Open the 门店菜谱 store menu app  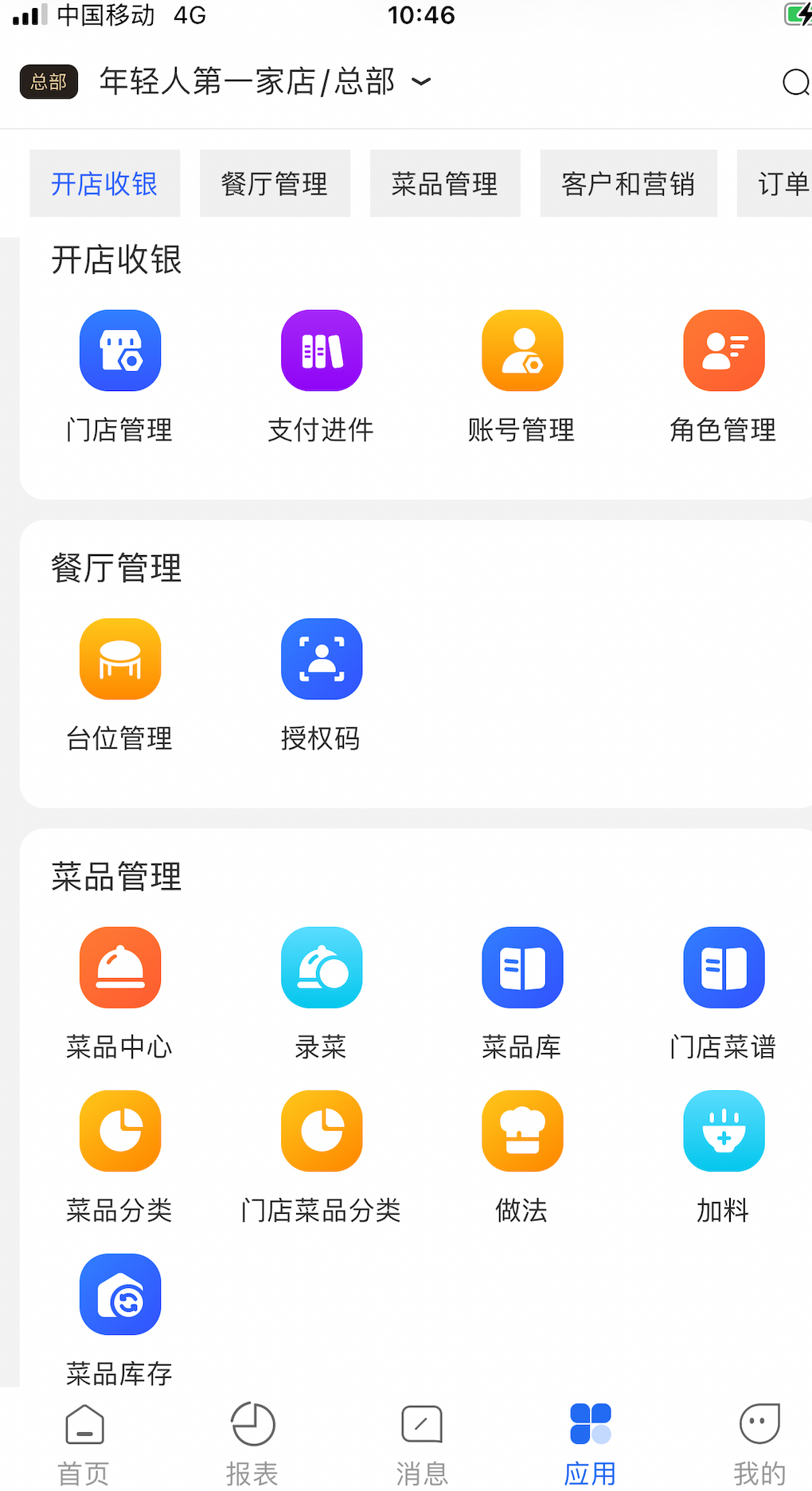[x=724, y=968]
